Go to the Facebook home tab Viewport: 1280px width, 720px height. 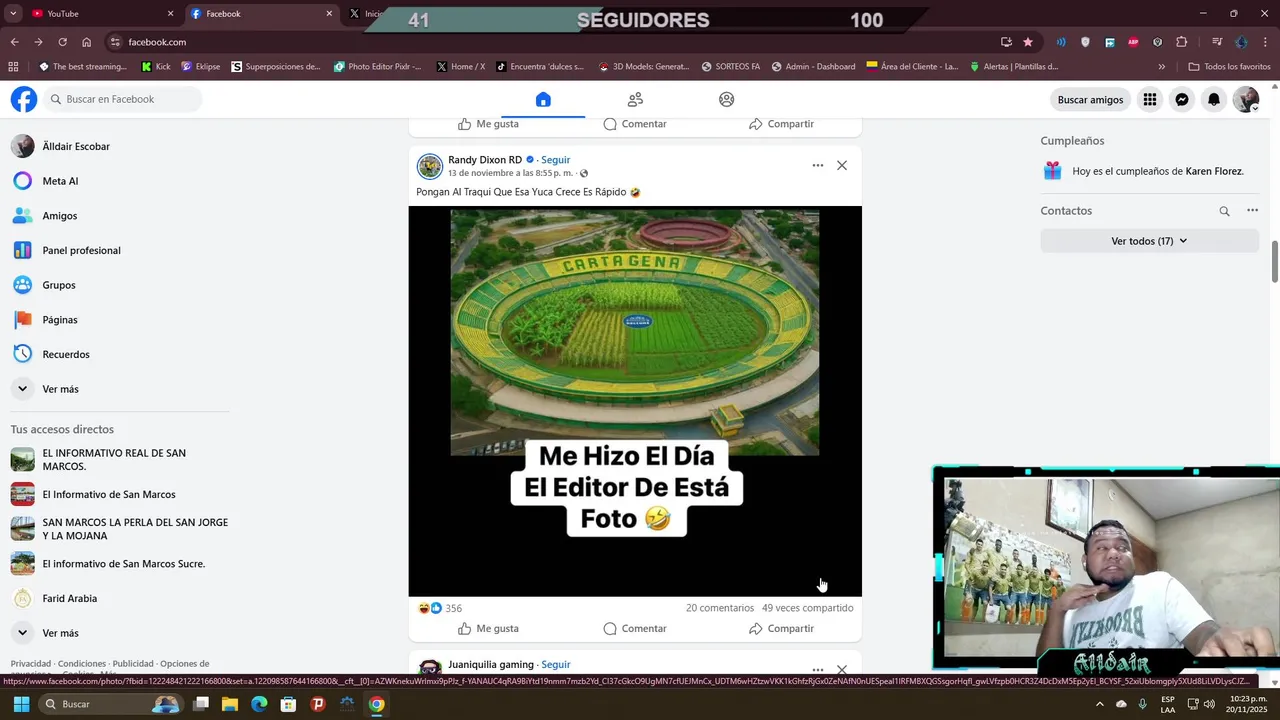(543, 99)
